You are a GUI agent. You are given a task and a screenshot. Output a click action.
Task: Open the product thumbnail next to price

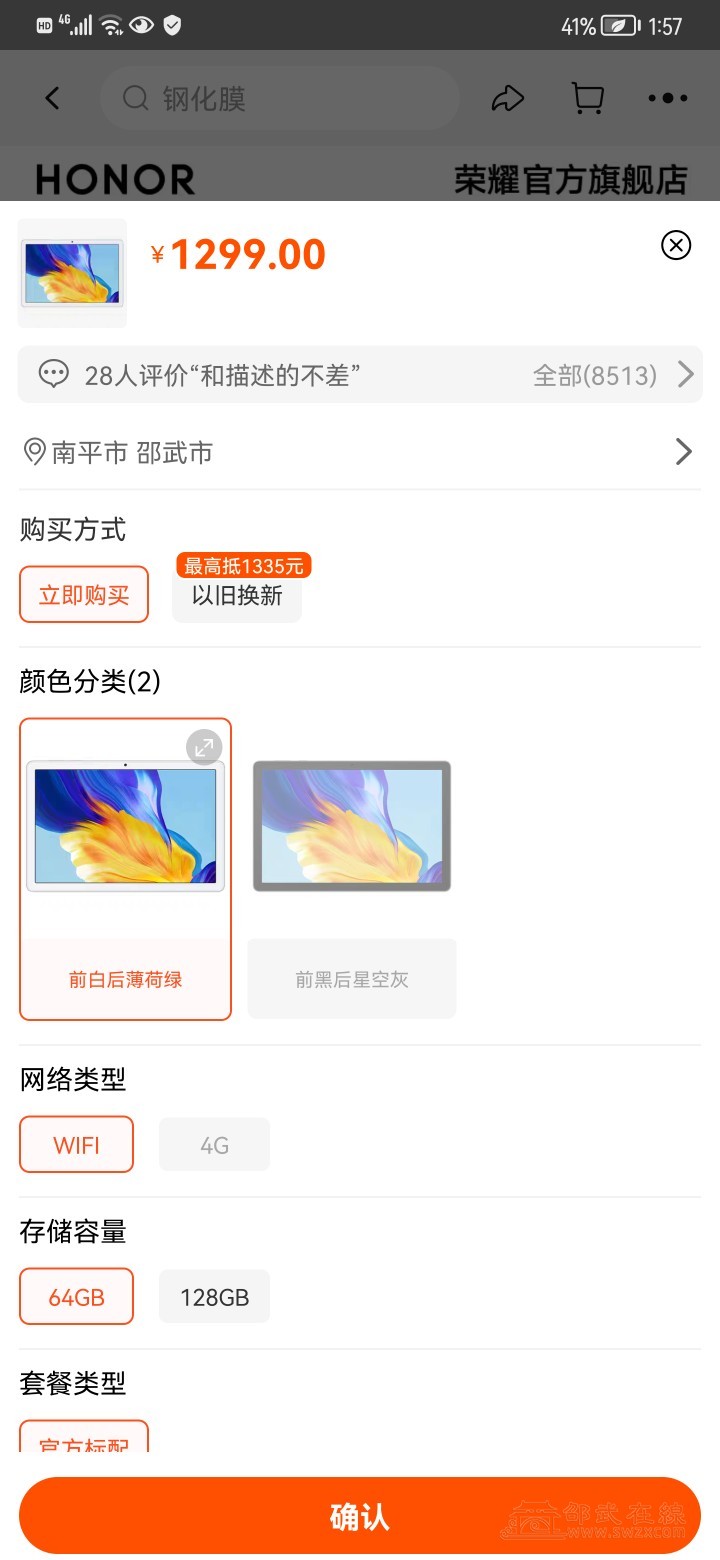(72, 273)
